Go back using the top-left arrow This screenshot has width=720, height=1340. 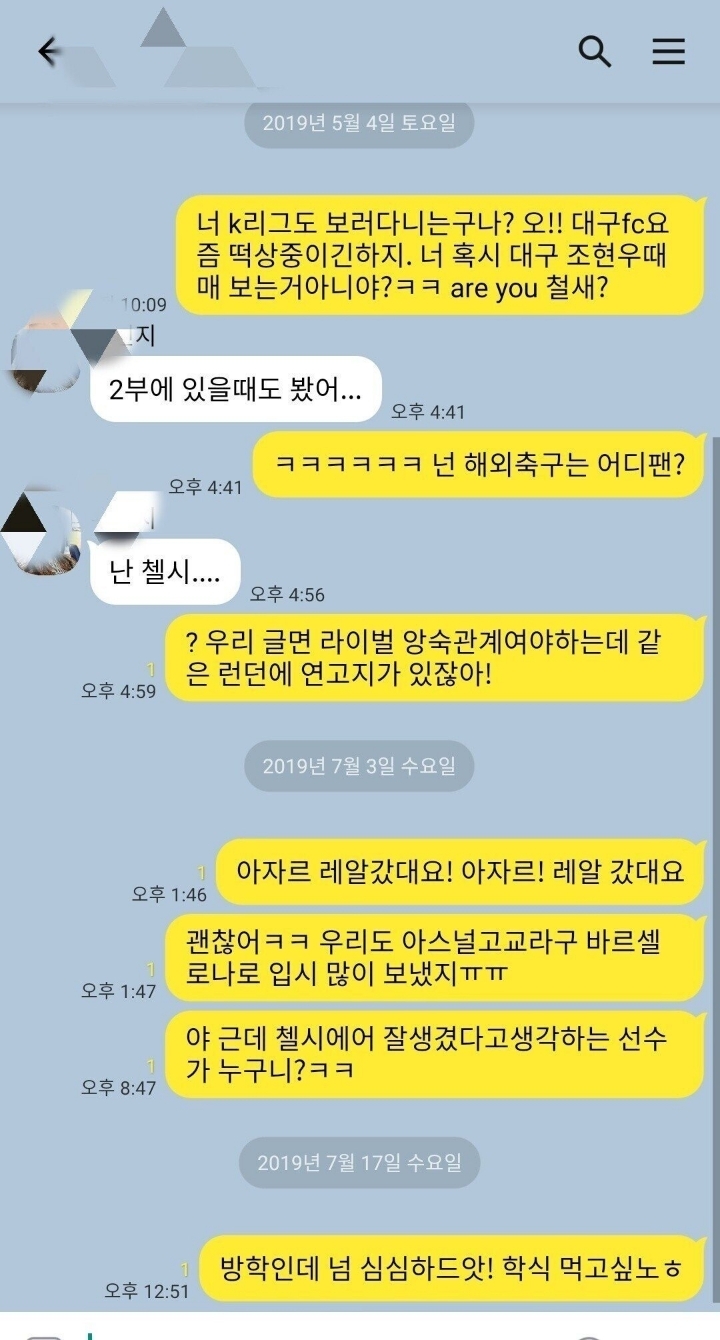point(48,51)
